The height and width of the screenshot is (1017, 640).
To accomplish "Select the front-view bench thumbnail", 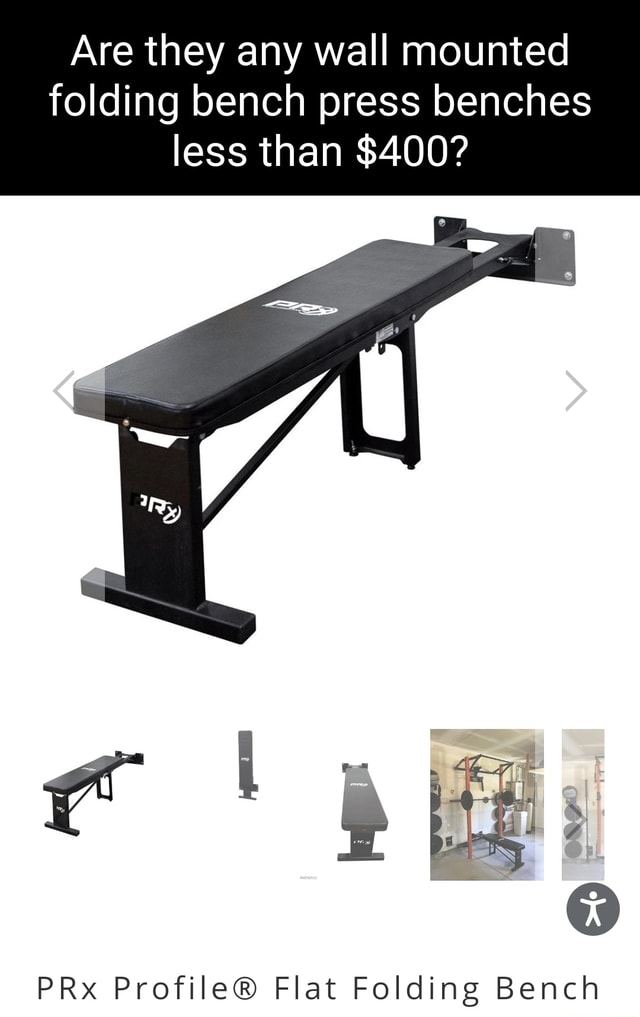I will tap(362, 811).
